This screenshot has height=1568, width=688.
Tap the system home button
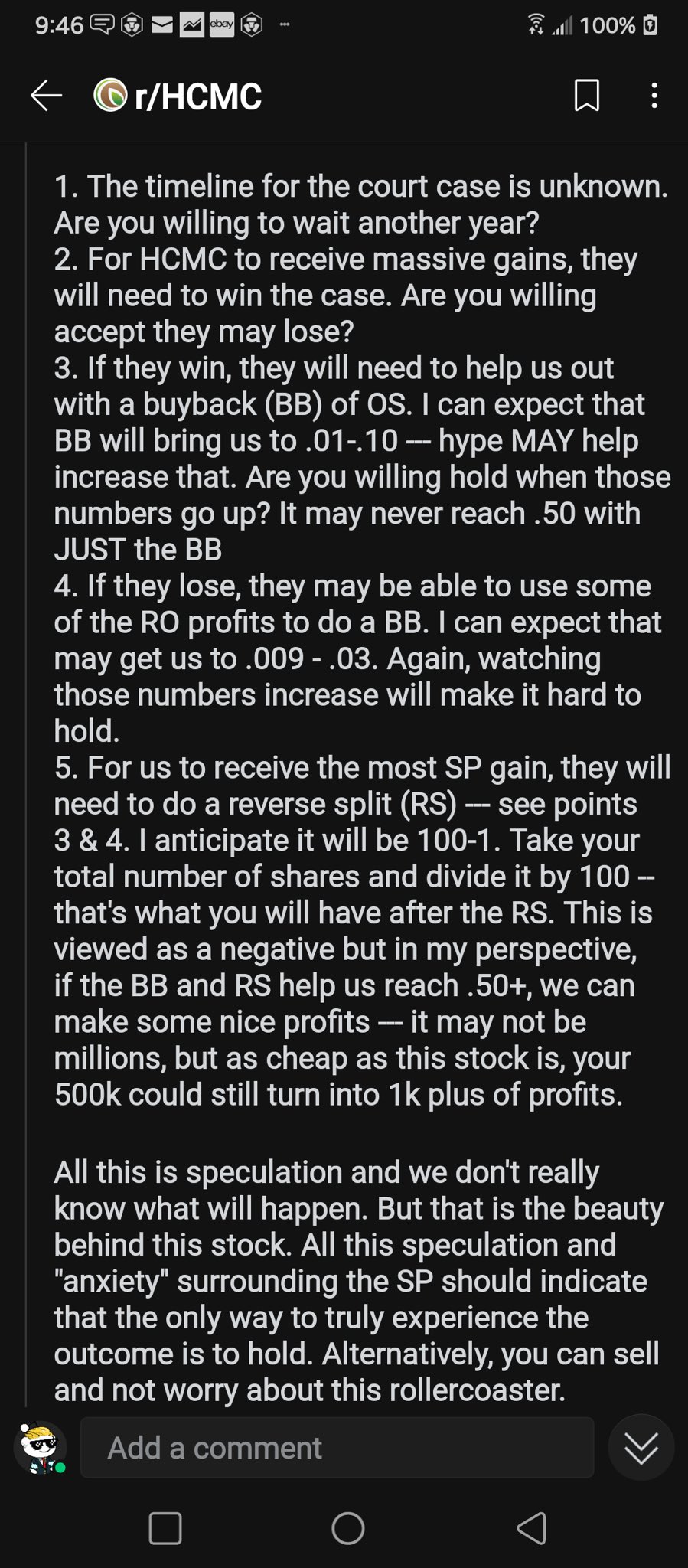(347, 1528)
